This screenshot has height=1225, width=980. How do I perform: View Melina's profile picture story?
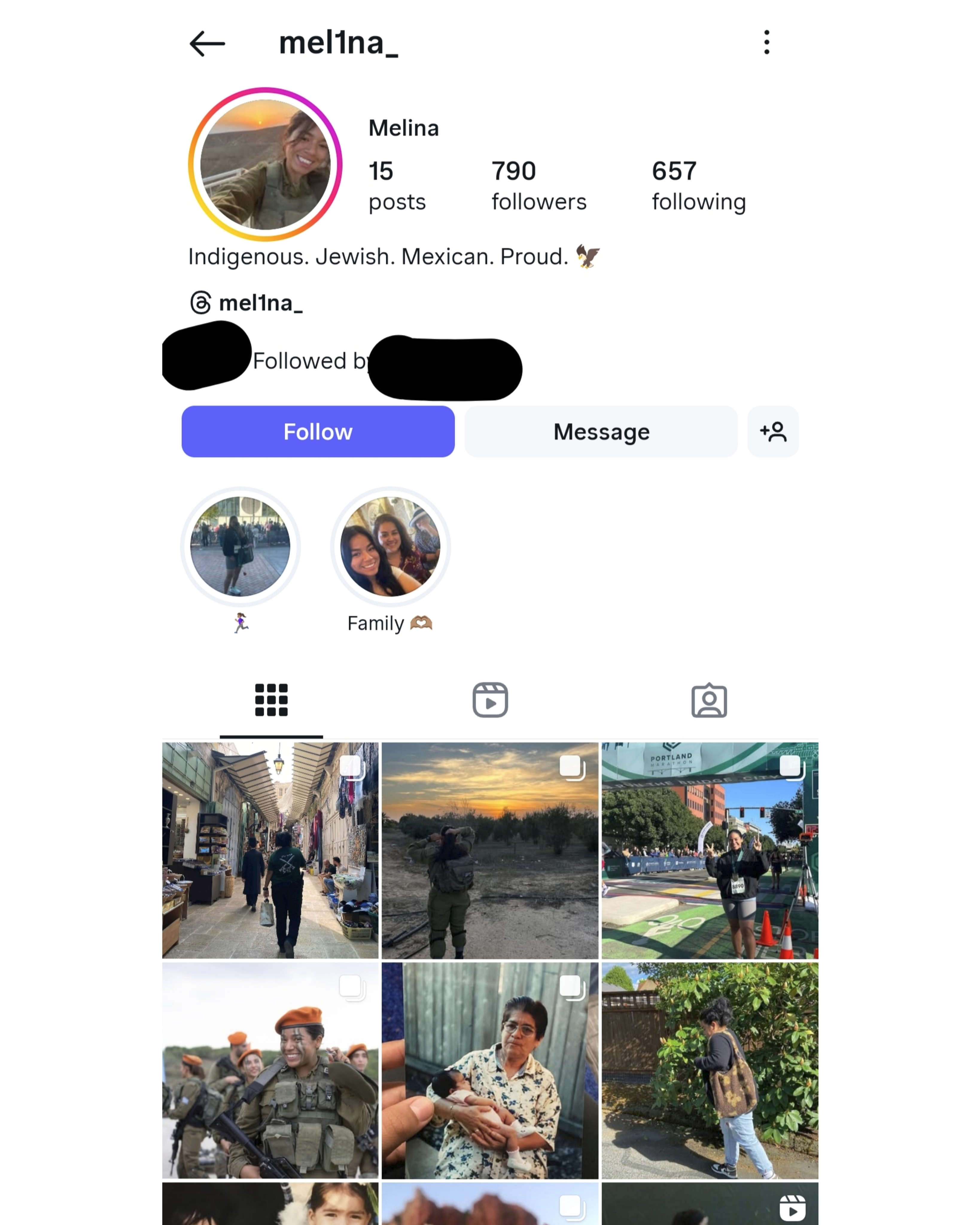(x=265, y=164)
